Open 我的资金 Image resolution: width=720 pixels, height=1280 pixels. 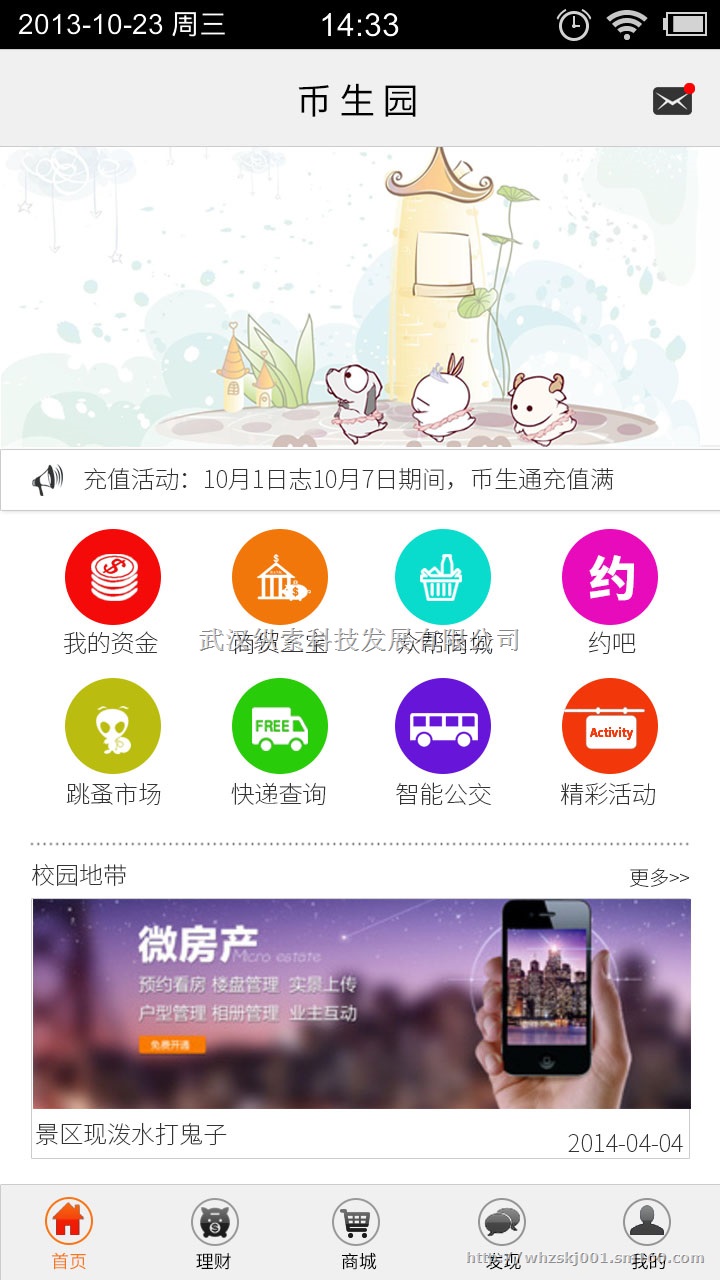[x=112, y=578]
